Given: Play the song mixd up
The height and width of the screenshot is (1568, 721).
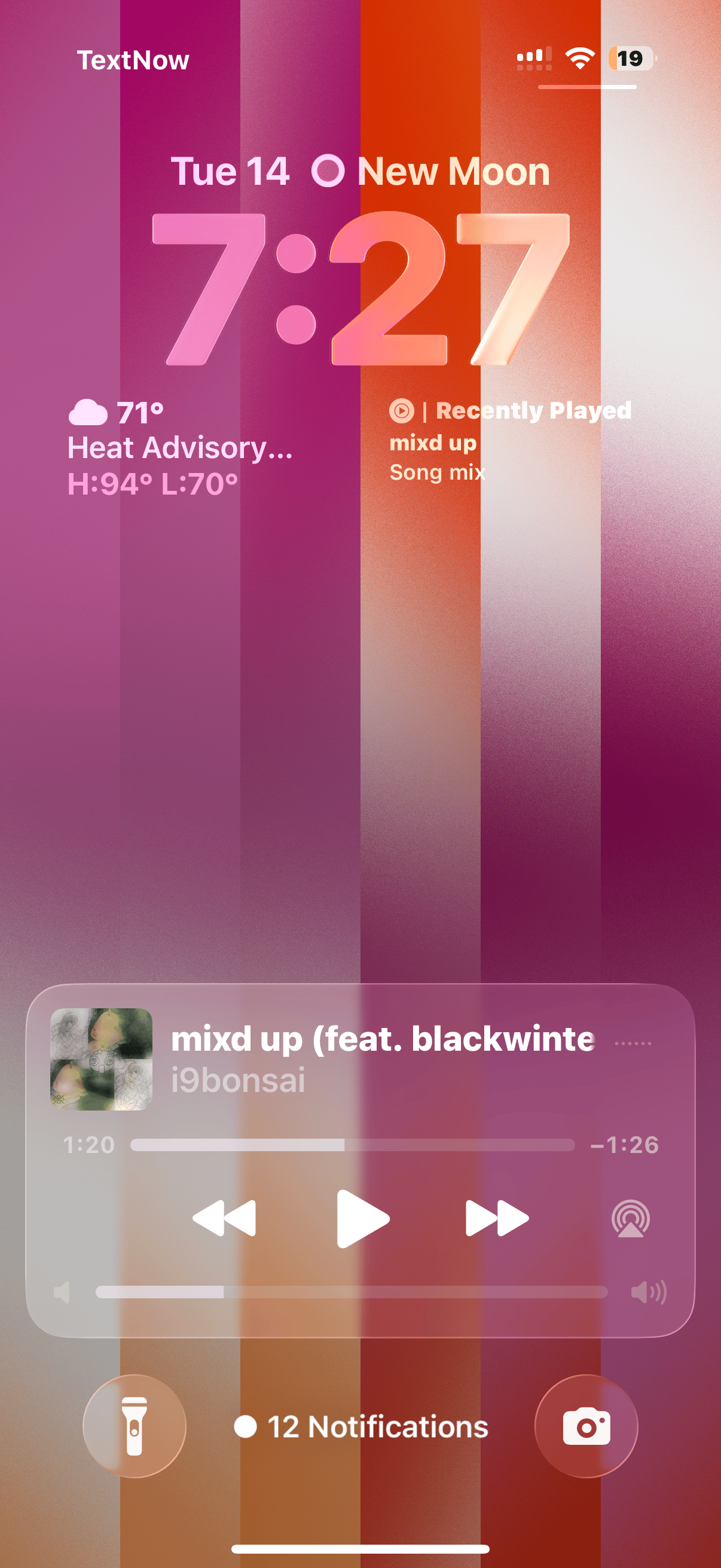Looking at the screenshot, I should [363, 1219].
